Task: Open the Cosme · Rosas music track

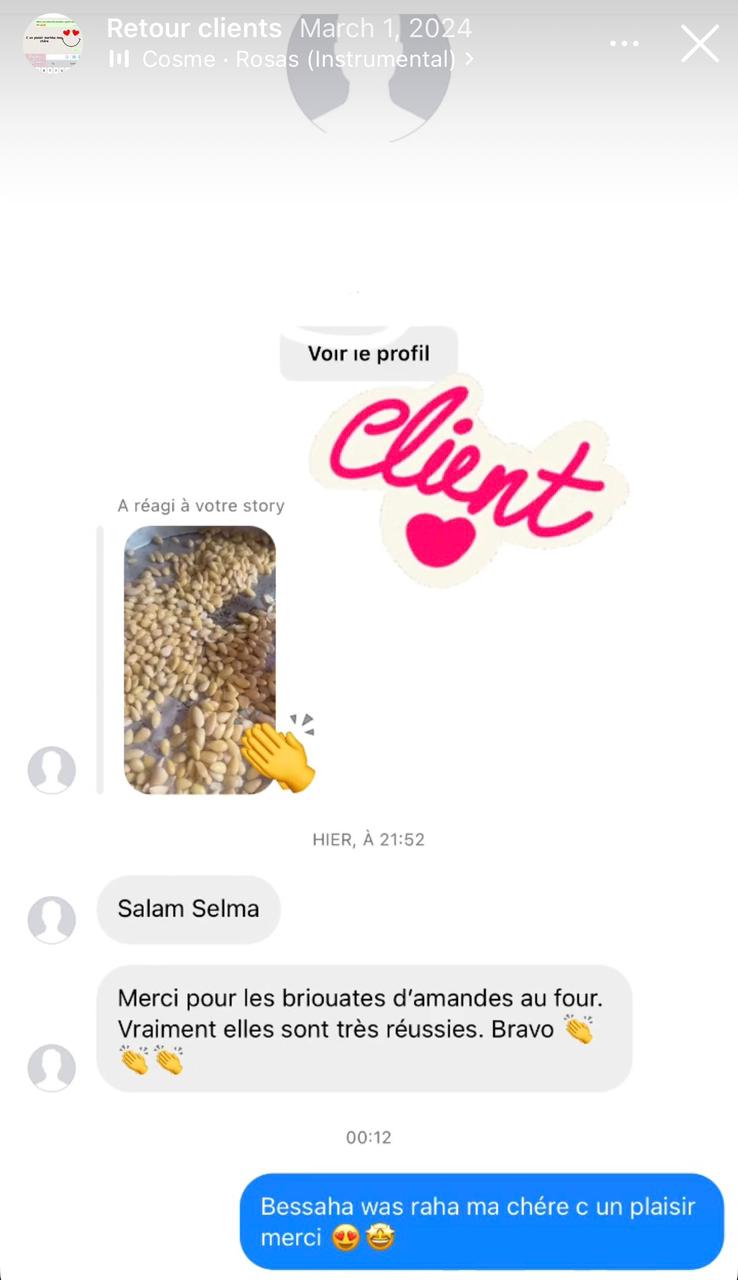Action: tap(298, 59)
